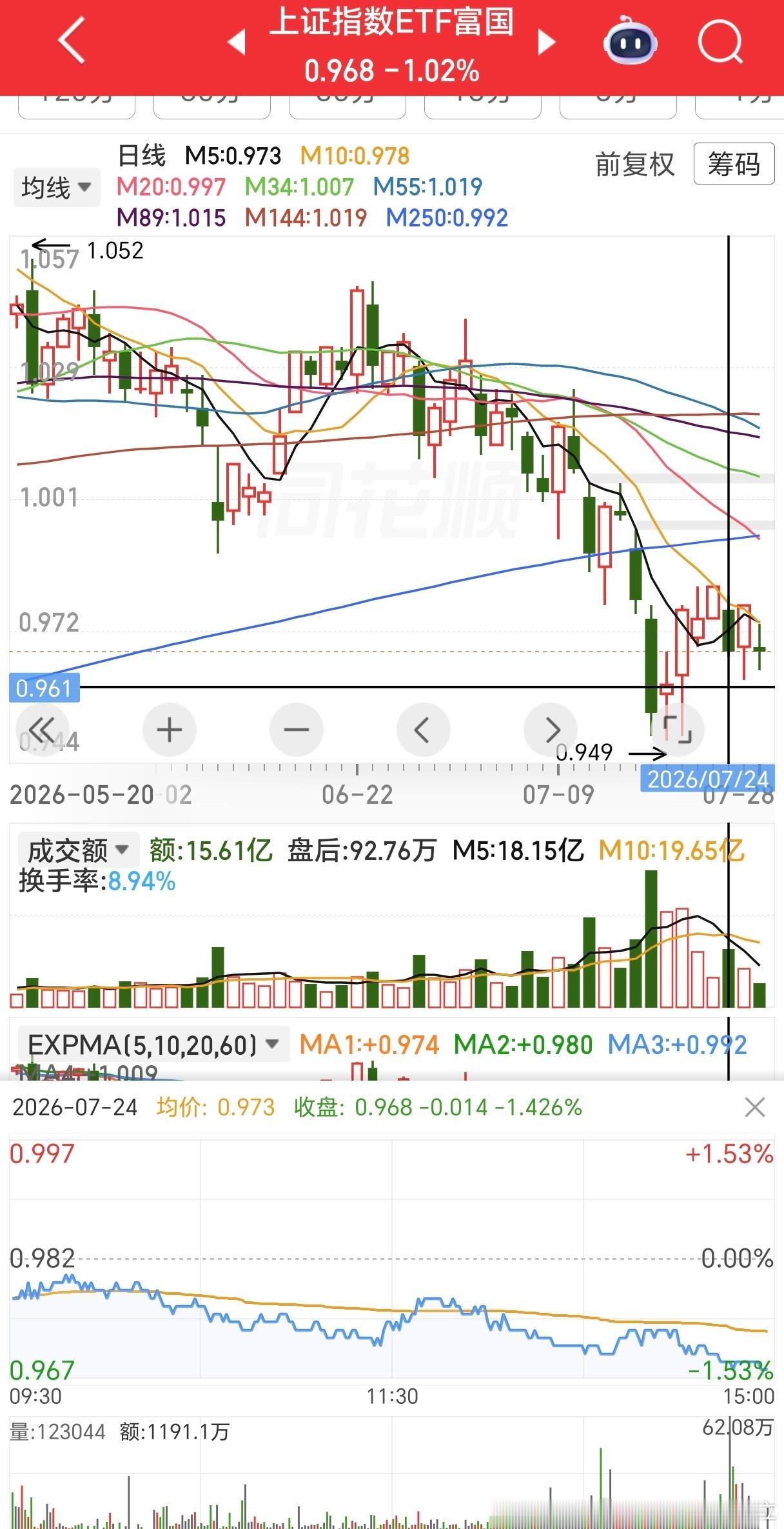Open the EXPMA(5,10,20,60) indicator dropdown

153,1044
